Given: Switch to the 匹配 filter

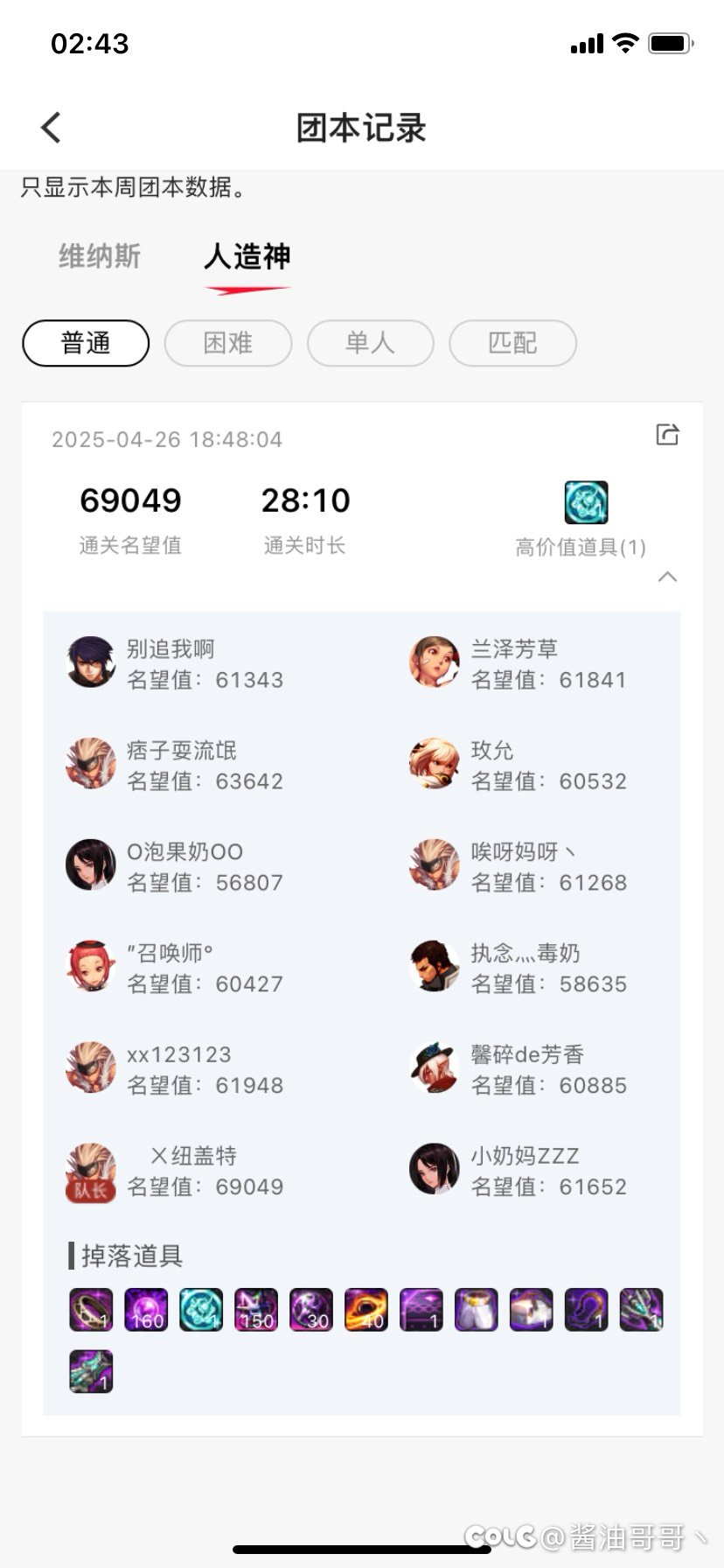Looking at the screenshot, I should pos(513,343).
